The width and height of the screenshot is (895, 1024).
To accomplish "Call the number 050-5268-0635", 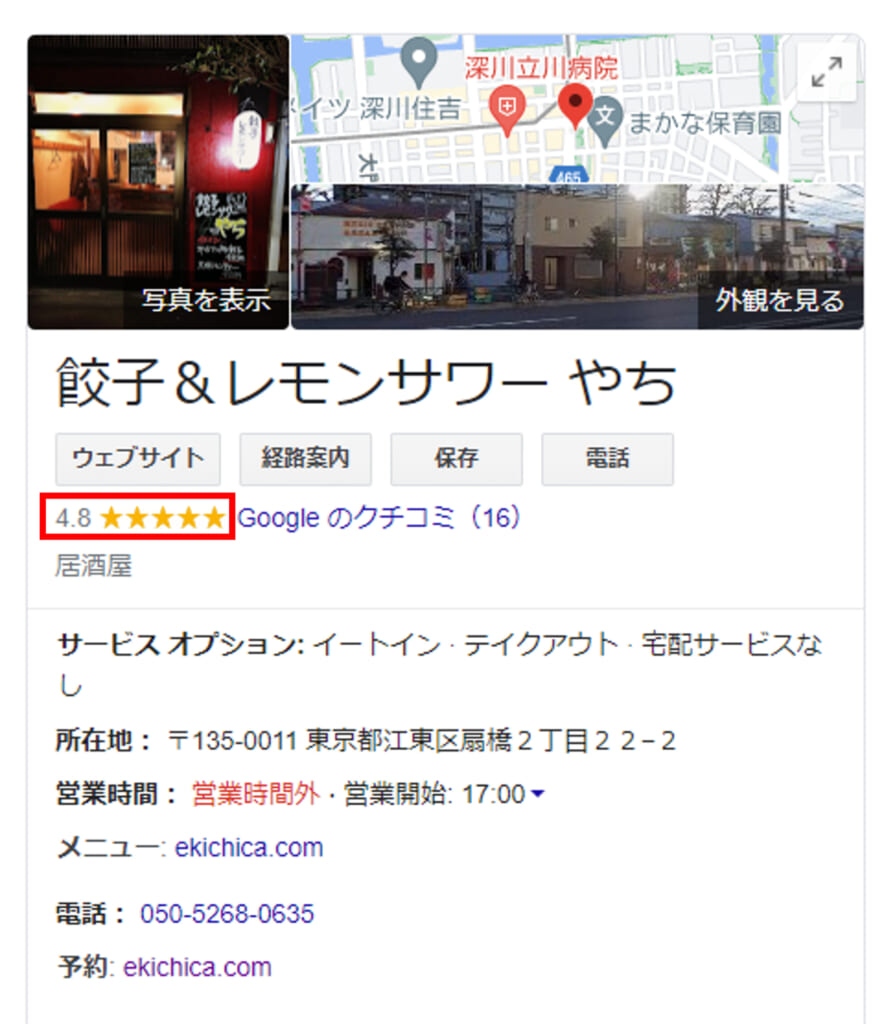I will tap(227, 914).
